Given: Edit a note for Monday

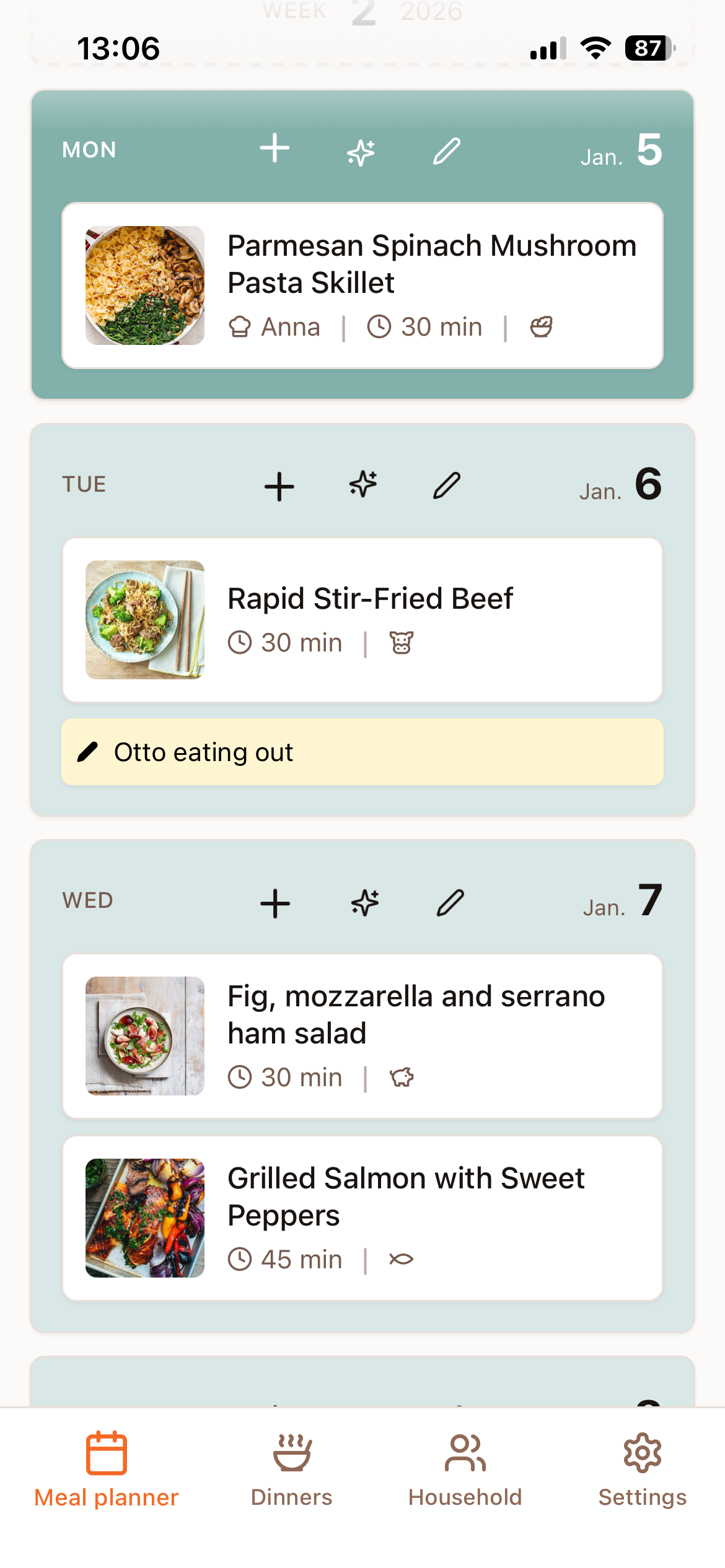Looking at the screenshot, I should pos(448,149).
